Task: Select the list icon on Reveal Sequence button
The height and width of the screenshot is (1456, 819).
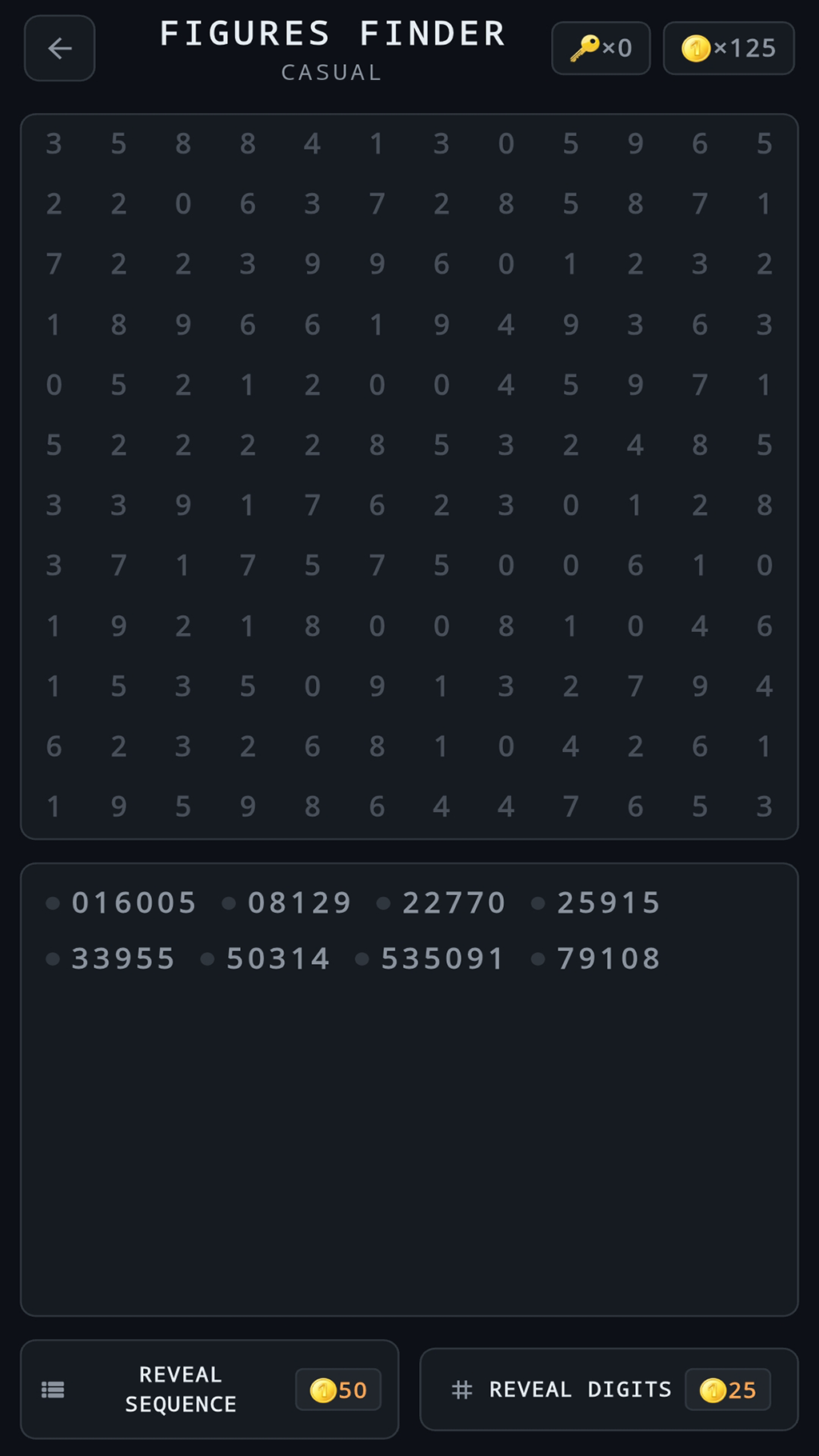Action: (51, 1390)
